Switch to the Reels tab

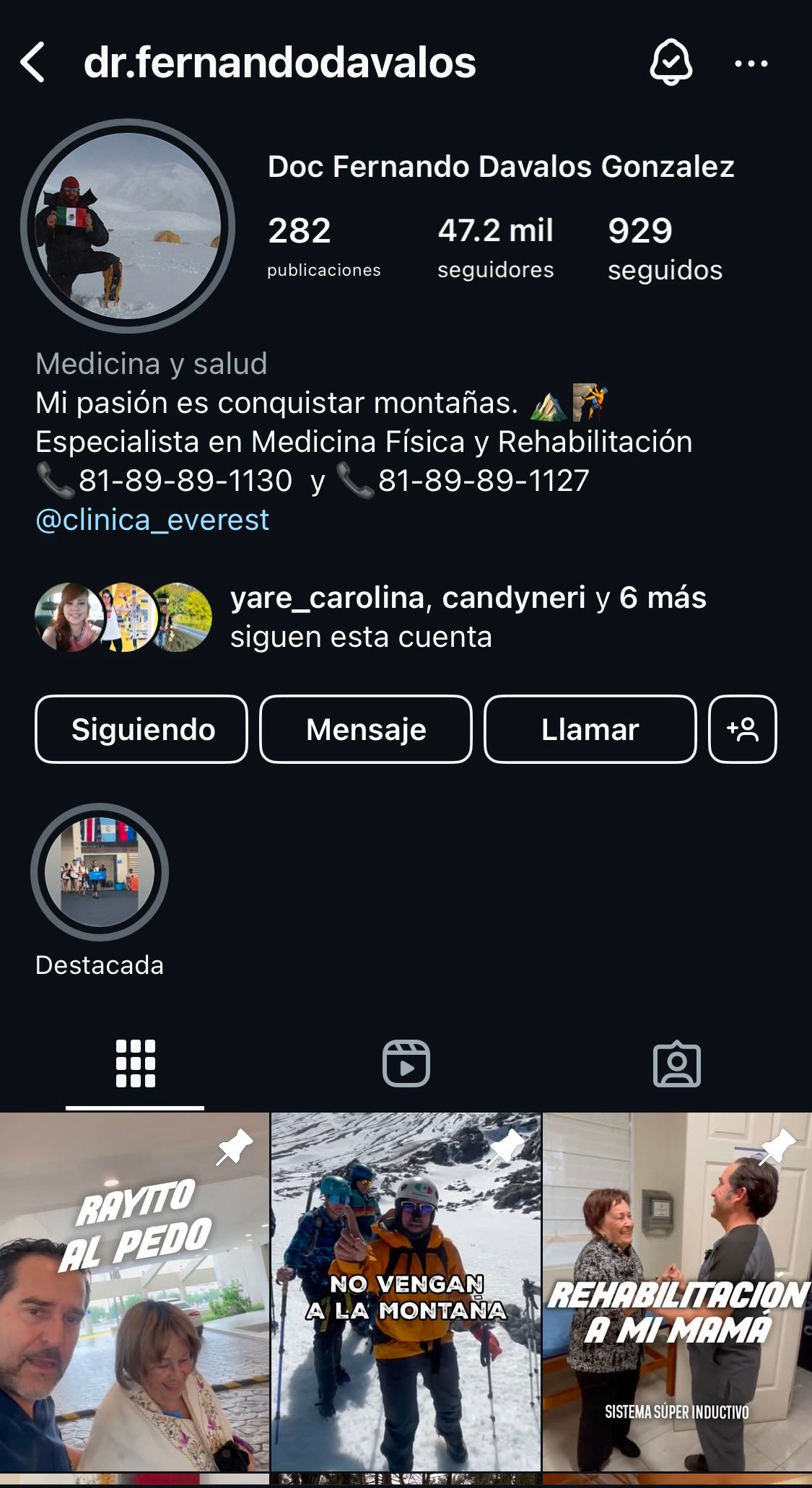pyautogui.click(x=406, y=1063)
